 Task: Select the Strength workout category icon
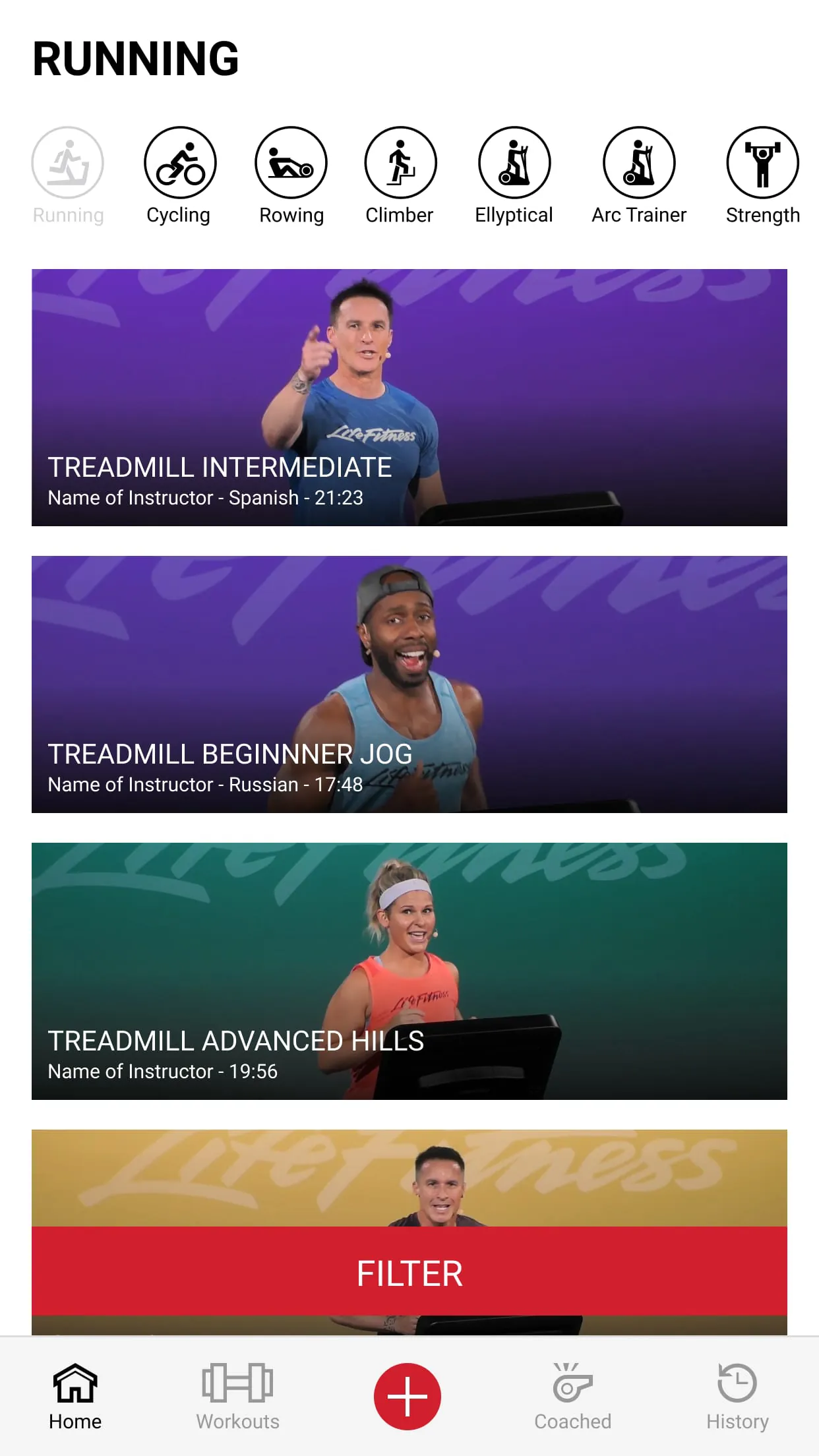(x=762, y=161)
